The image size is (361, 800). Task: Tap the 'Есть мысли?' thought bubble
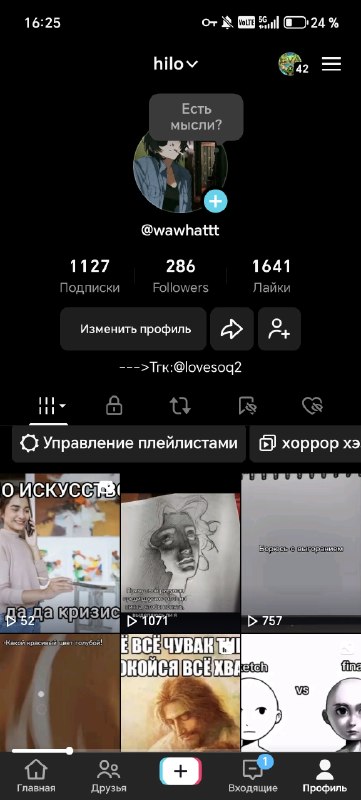click(196, 117)
